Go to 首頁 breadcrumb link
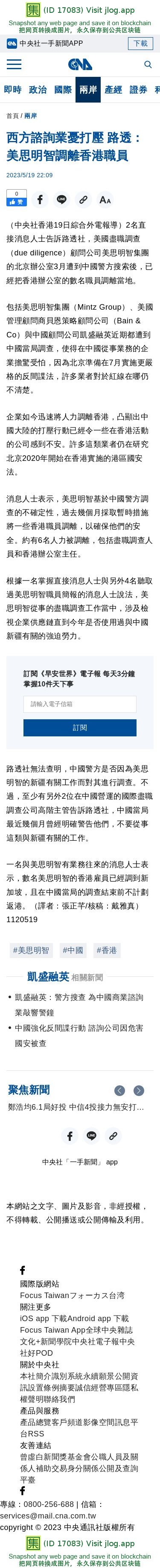Image resolution: width=160 pixels, height=1568 pixels. pyautogui.click(x=12, y=116)
